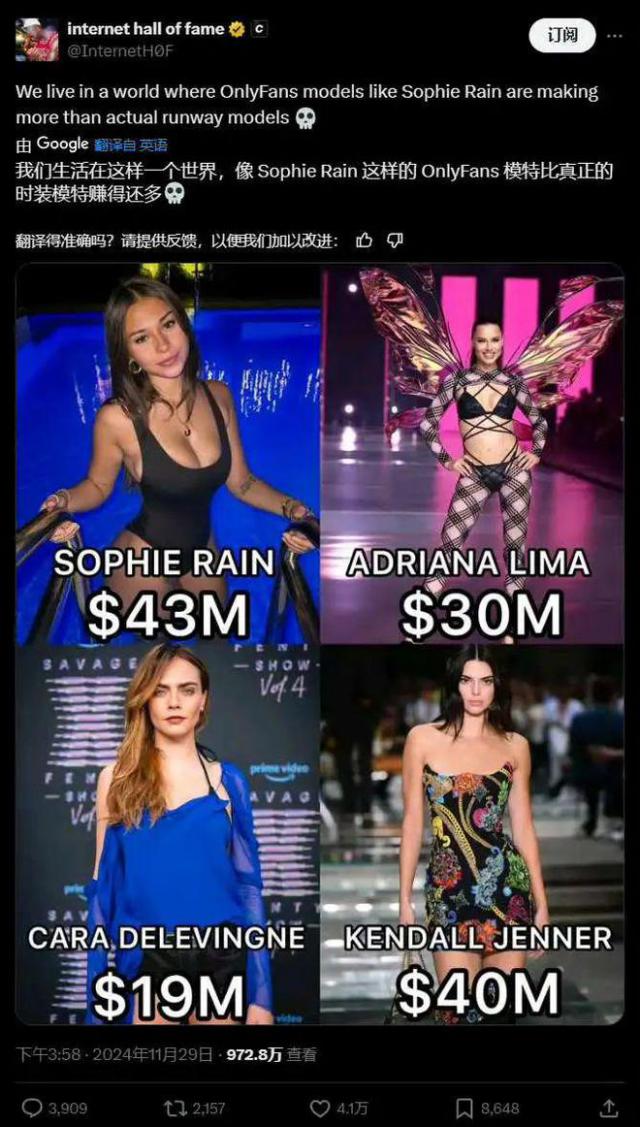Open the Kendall Jenner photo tile
Viewport: 640px width, 1127px height.
pyautogui.click(x=472, y=833)
